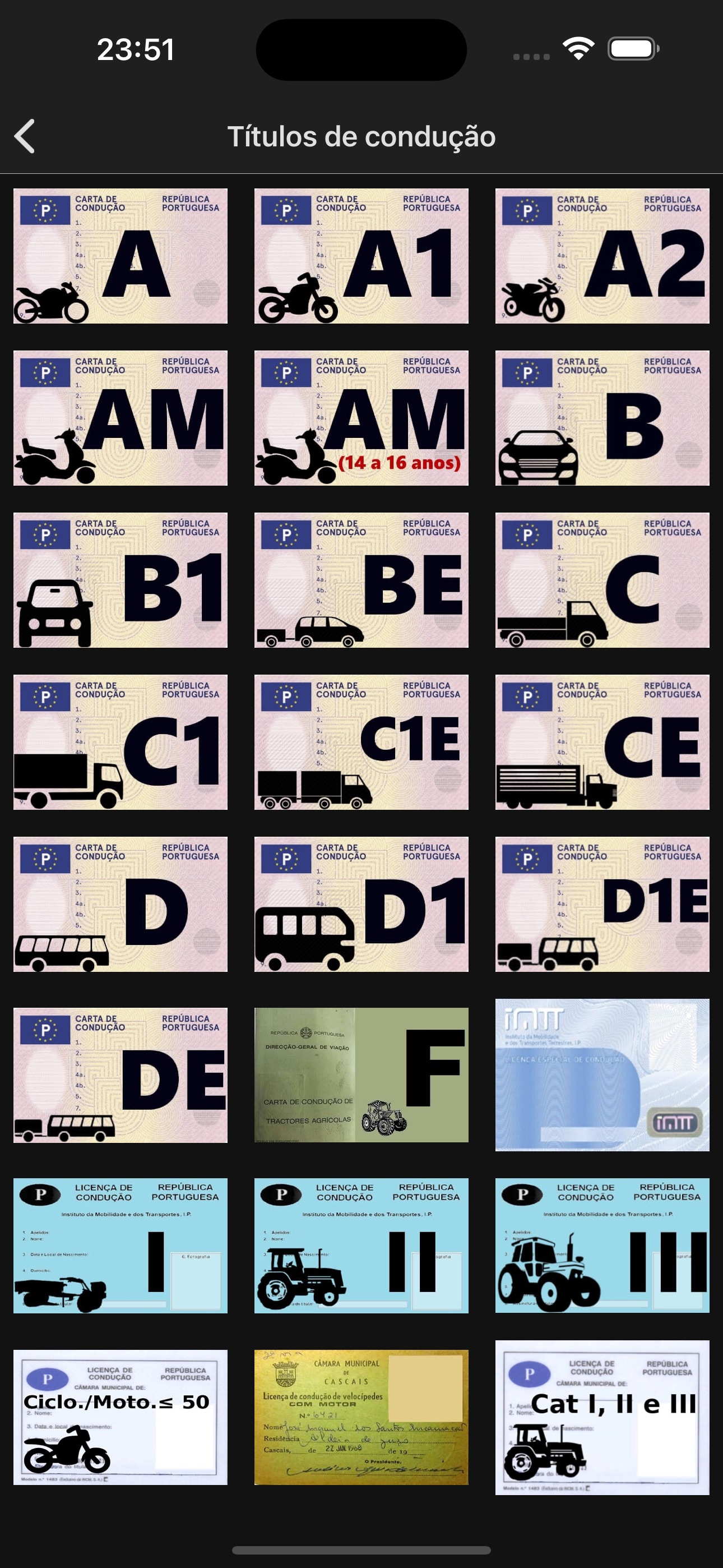Open the IMT special driving licence card
Viewport: 723px width, 1568px height.
pyautogui.click(x=602, y=1074)
